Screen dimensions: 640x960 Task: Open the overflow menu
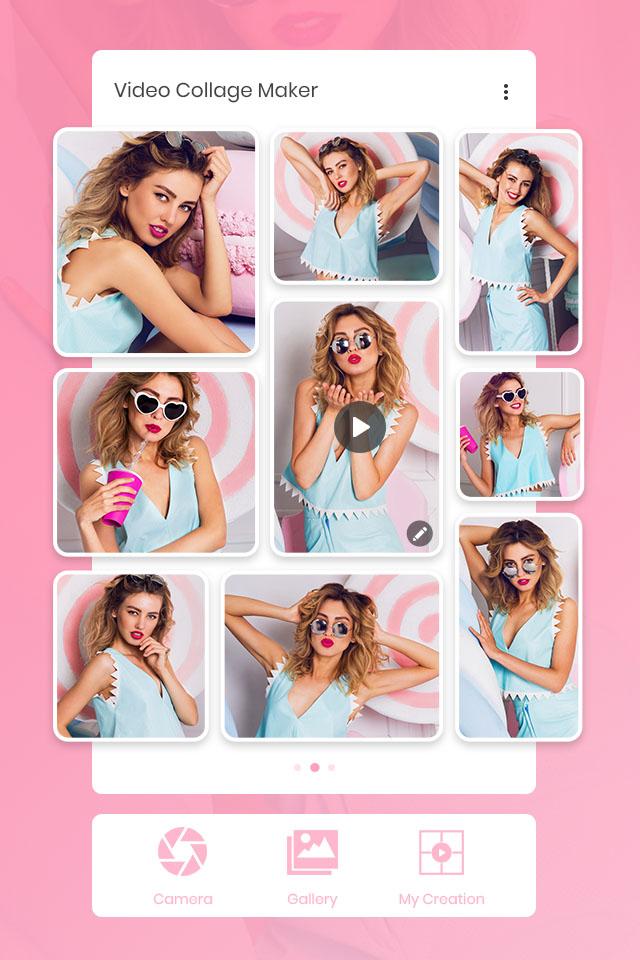(506, 92)
